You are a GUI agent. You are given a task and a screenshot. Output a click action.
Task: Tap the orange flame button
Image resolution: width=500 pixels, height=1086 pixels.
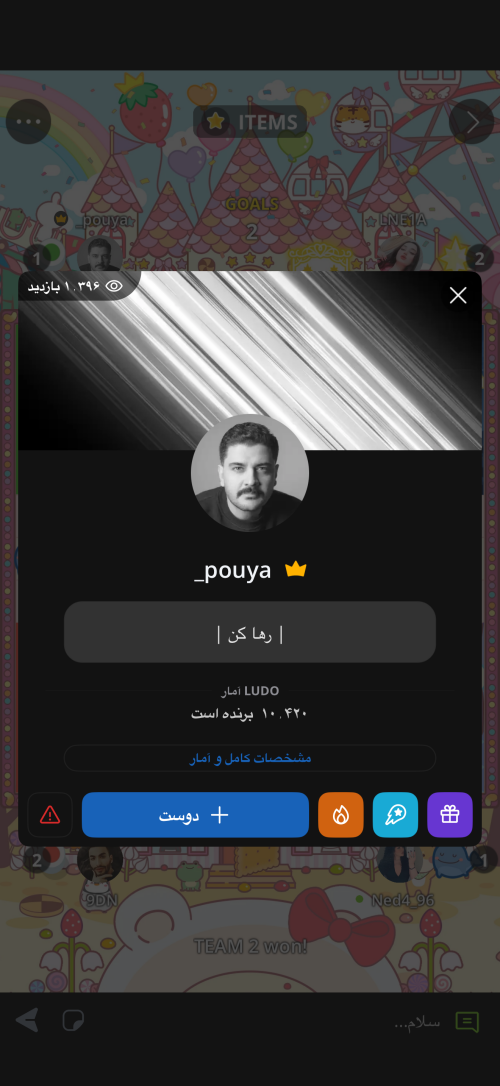coord(341,815)
